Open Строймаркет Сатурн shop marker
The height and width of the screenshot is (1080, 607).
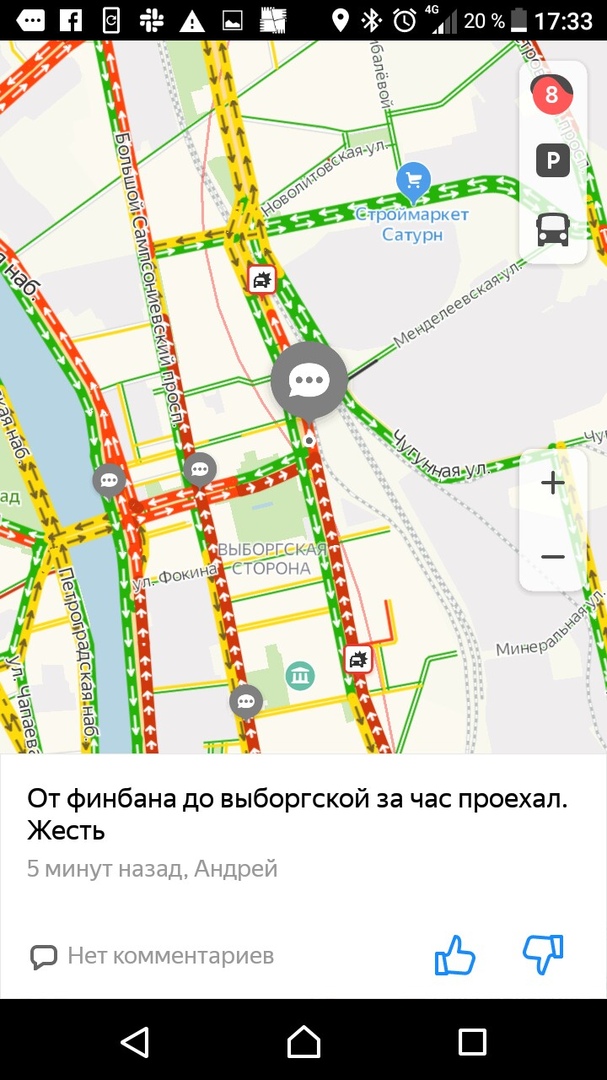coord(412,181)
